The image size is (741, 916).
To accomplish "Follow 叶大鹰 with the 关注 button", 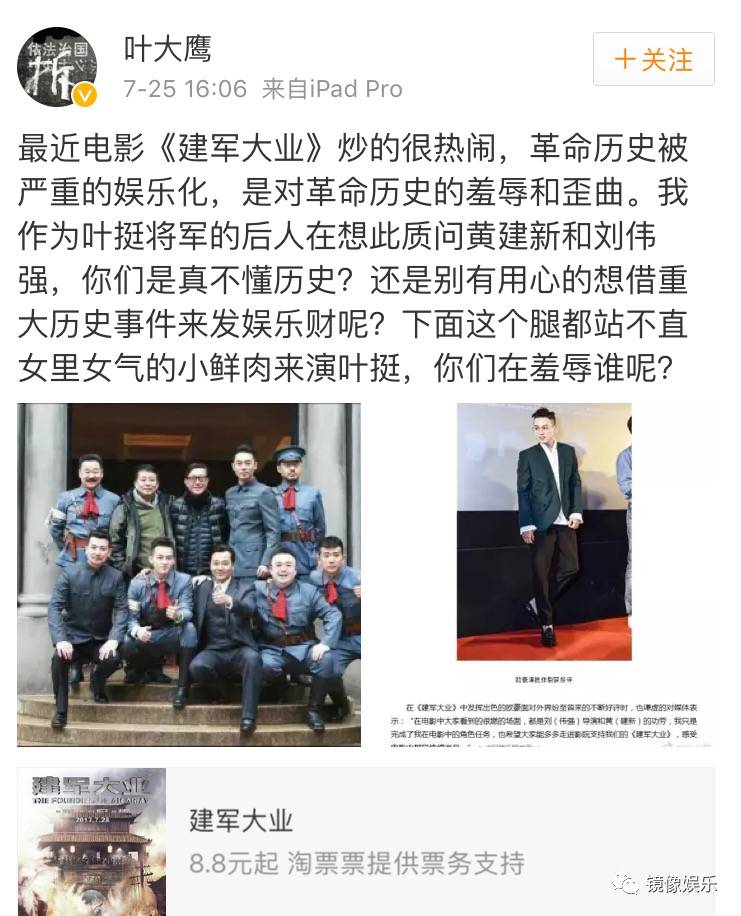I will coord(653,59).
